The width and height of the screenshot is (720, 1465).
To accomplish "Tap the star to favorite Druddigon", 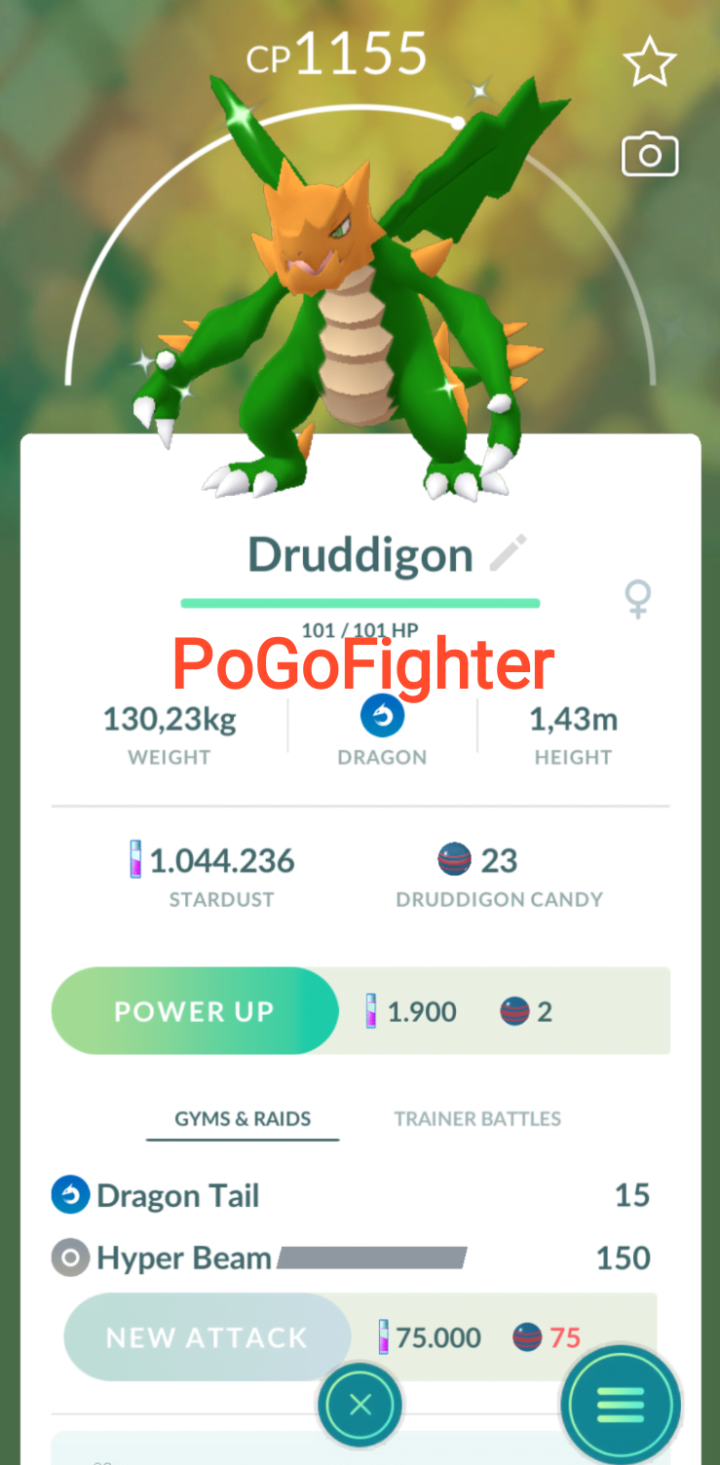I will [x=650, y=61].
